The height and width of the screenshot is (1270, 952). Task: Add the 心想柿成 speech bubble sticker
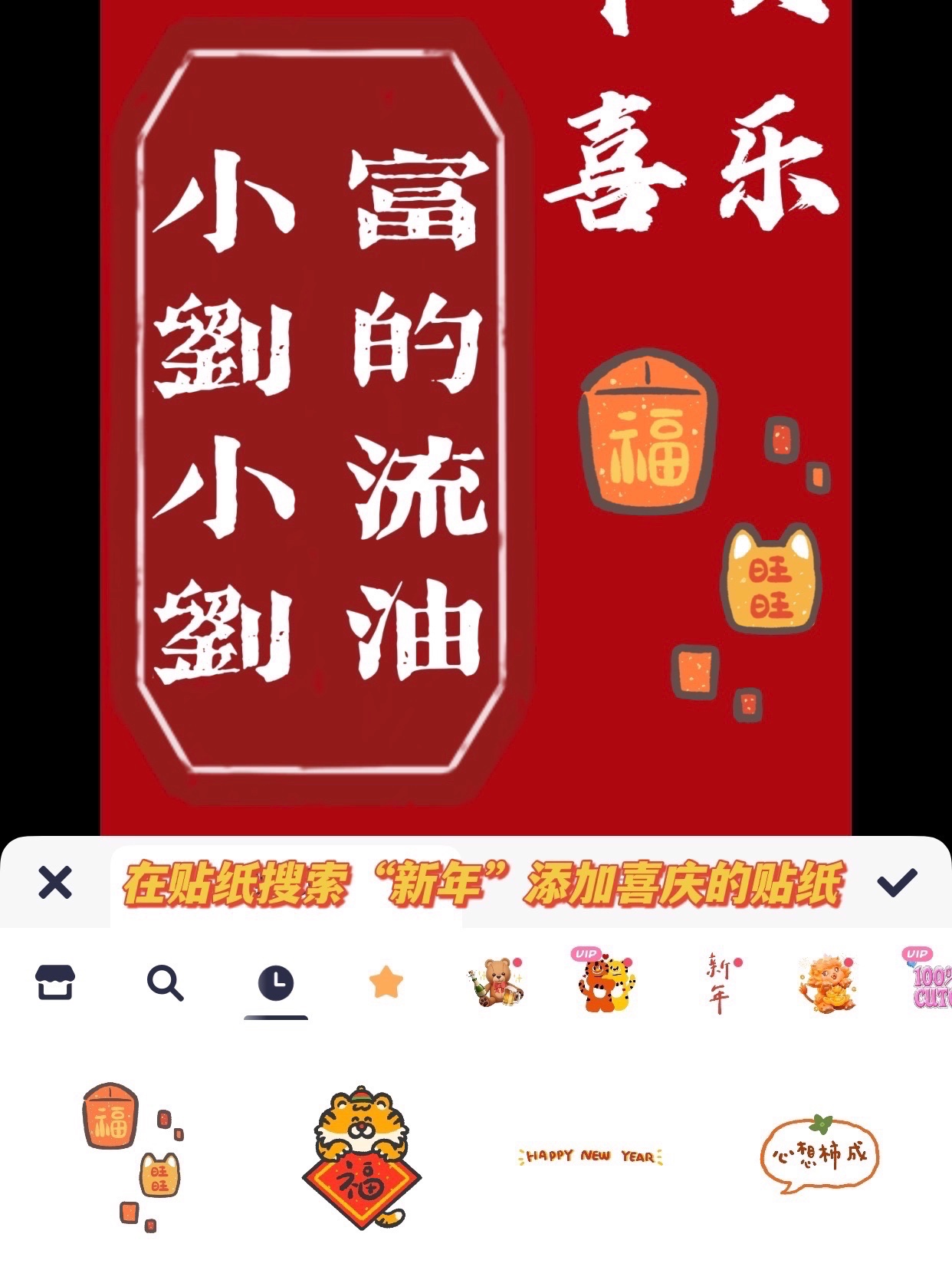[819, 1155]
